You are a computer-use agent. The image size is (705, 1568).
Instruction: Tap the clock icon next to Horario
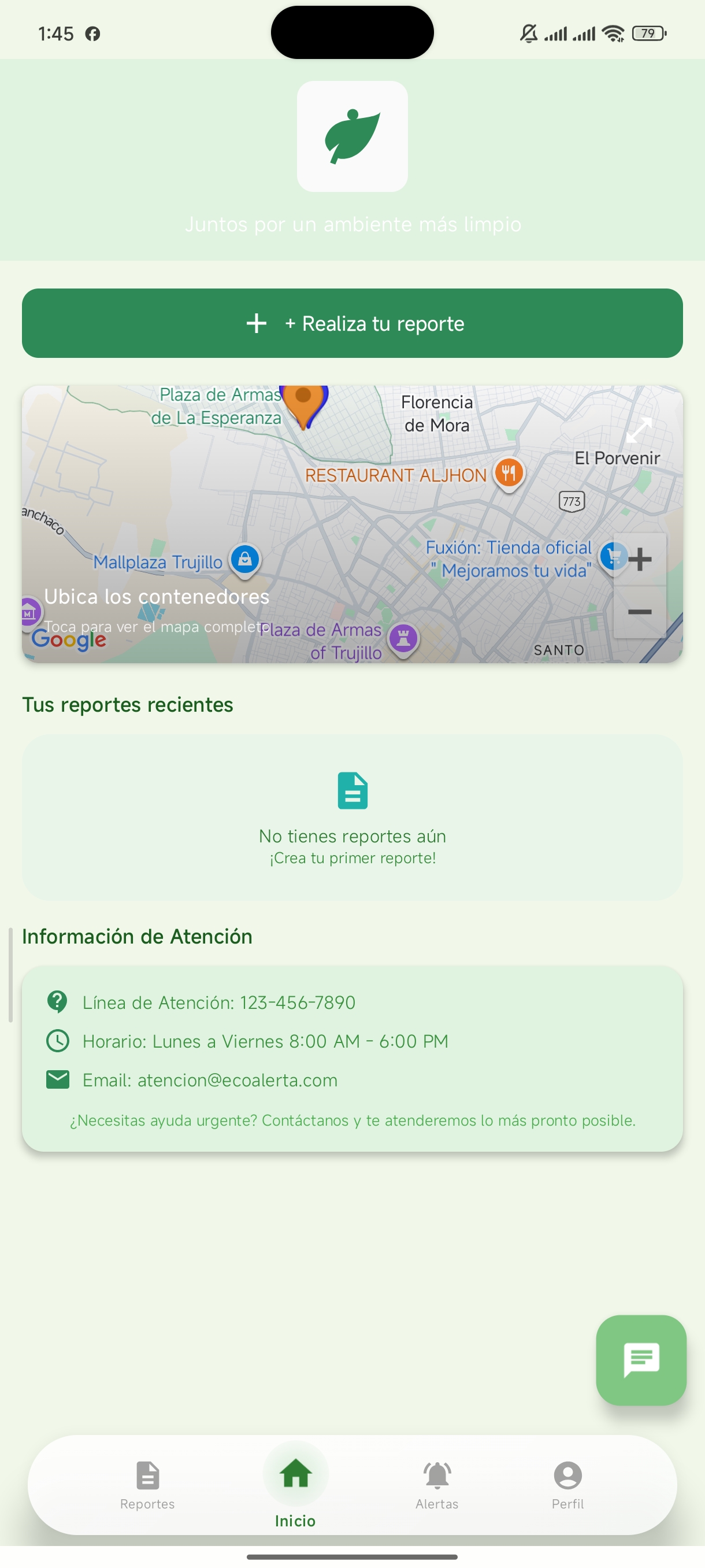pos(57,1041)
